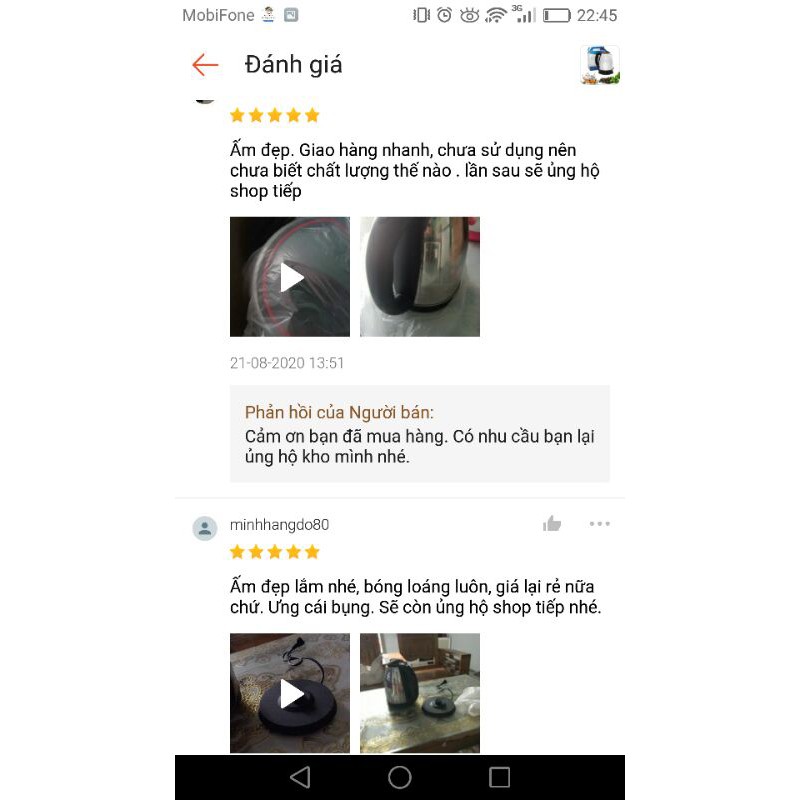
Task: Play the video in the 21-08-2020 review
Action: pos(290,277)
